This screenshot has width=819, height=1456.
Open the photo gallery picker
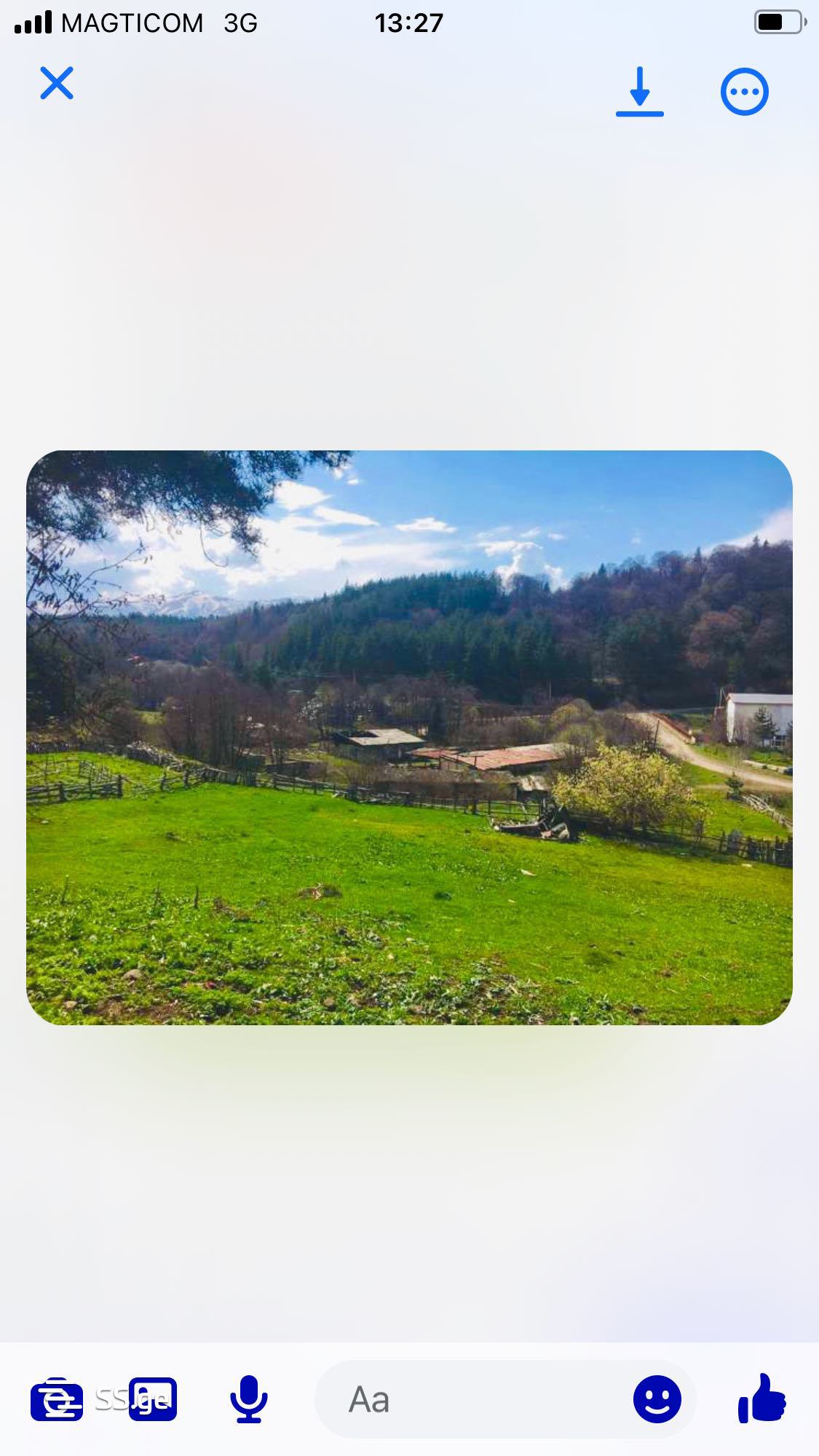[x=153, y=1399]
